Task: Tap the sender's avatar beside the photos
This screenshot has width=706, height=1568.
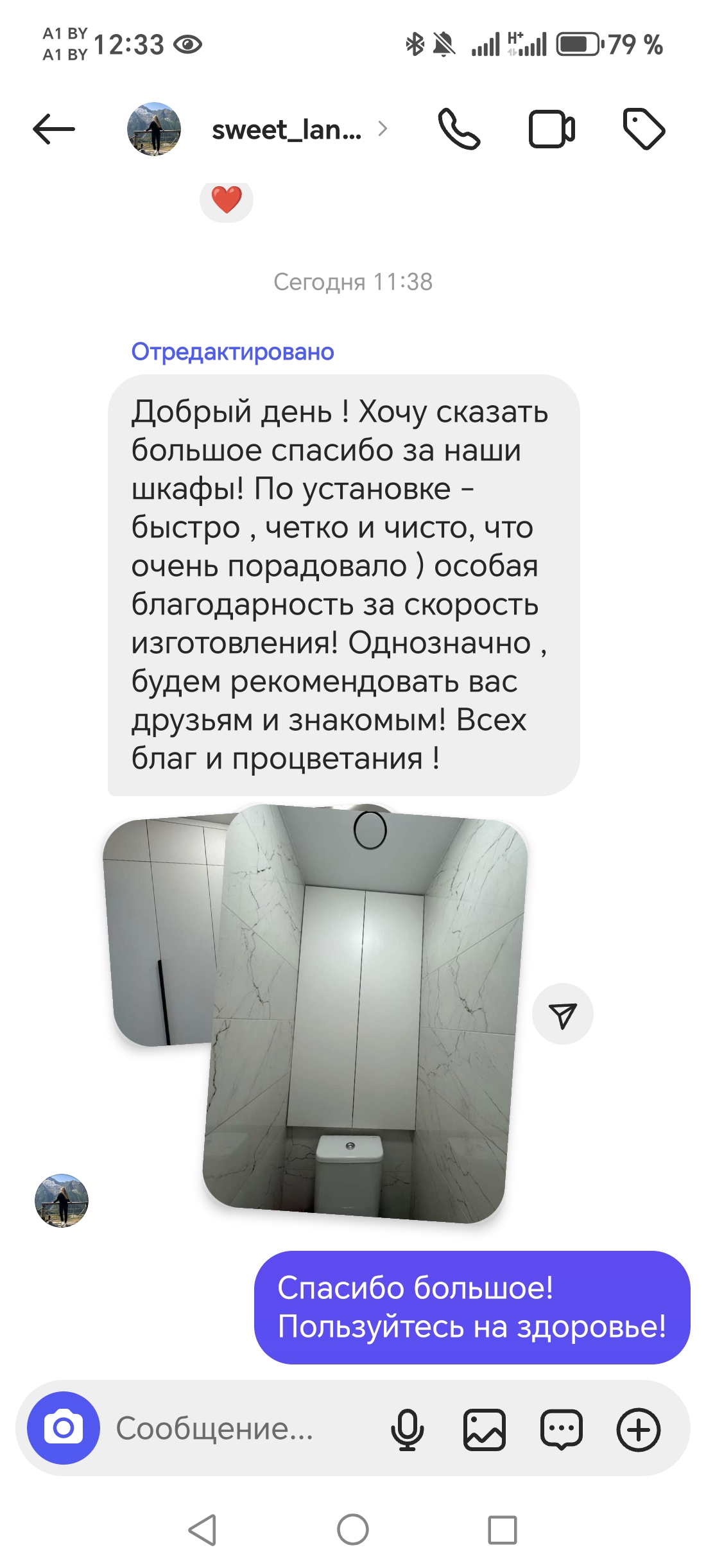Action: [62, 1201]
